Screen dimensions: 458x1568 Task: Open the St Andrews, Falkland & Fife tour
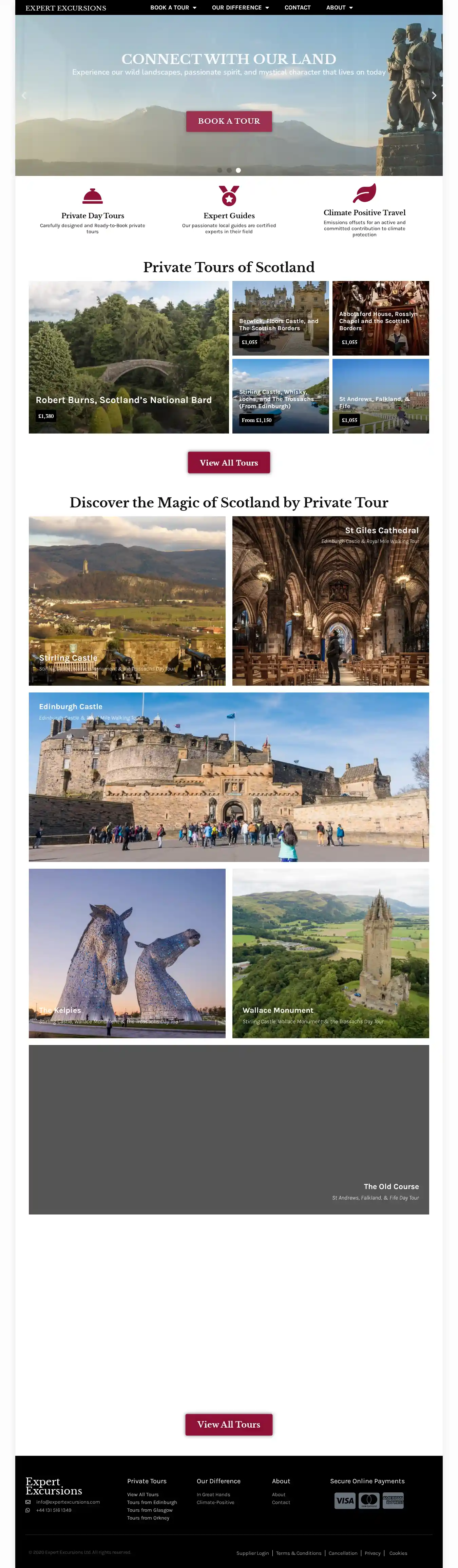381,396
